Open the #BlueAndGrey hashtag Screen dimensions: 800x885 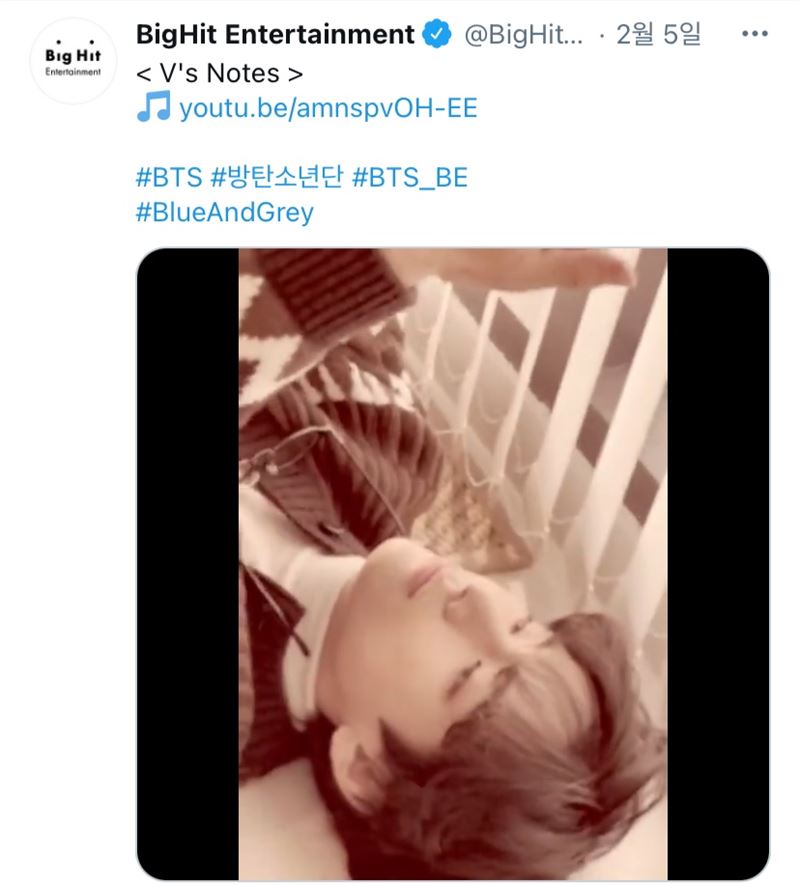(224, 212)
